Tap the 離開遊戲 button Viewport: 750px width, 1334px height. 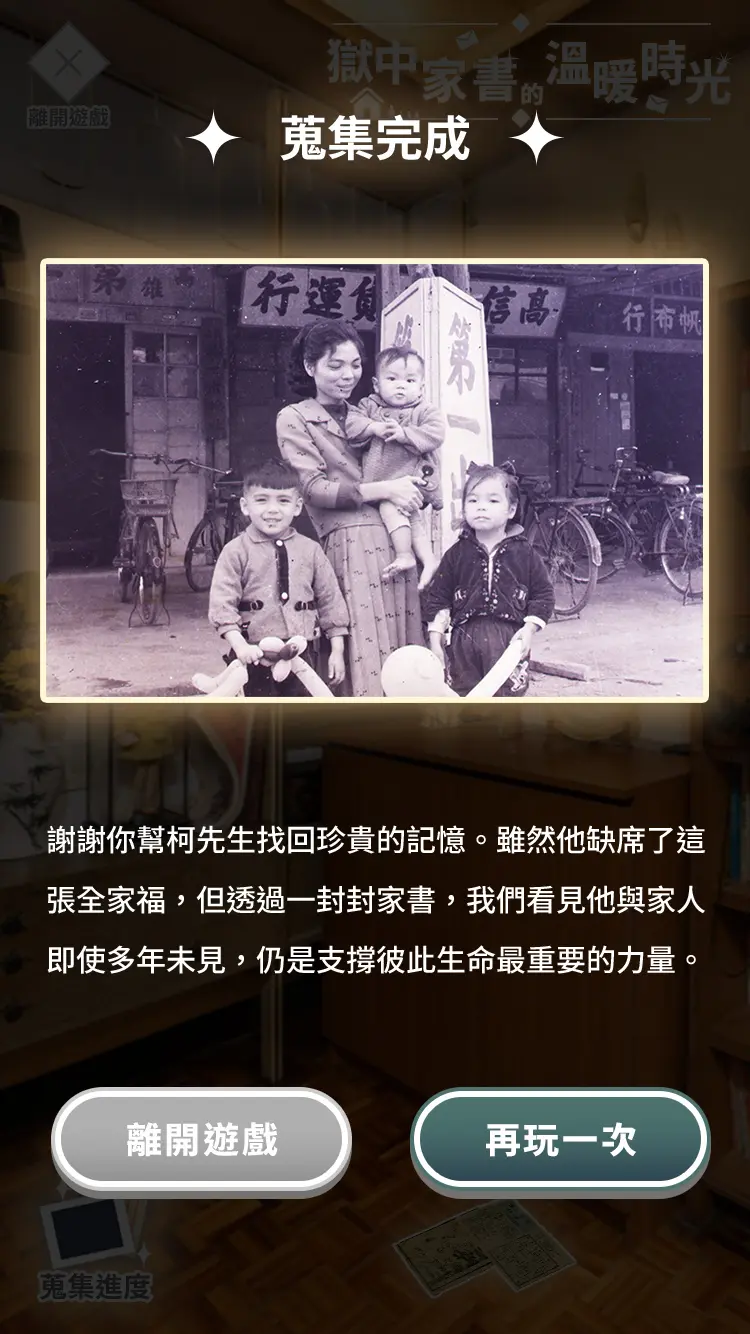(201, 1140)
